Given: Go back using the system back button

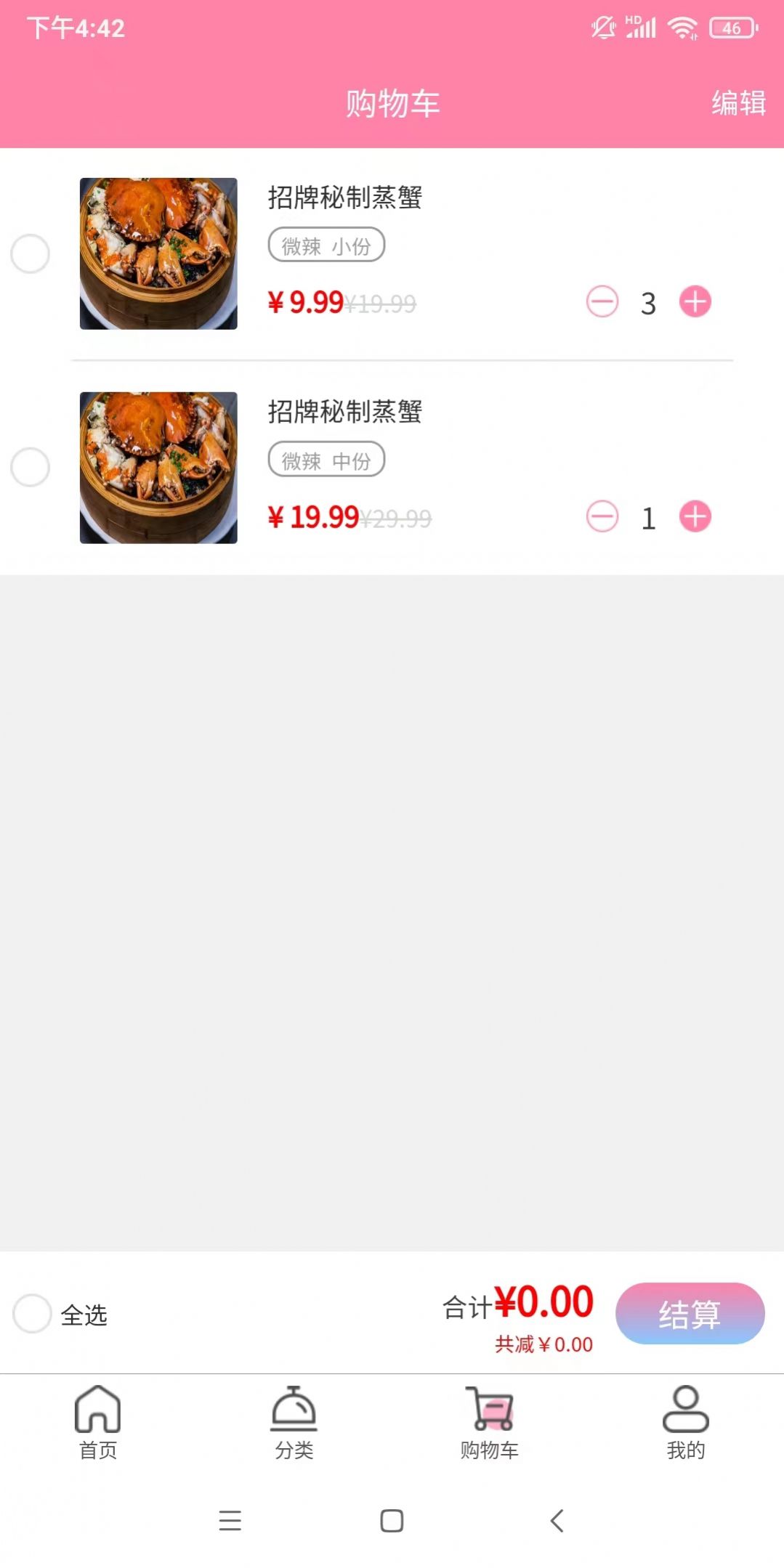Looking at the screenshot, I should 557,1520.
